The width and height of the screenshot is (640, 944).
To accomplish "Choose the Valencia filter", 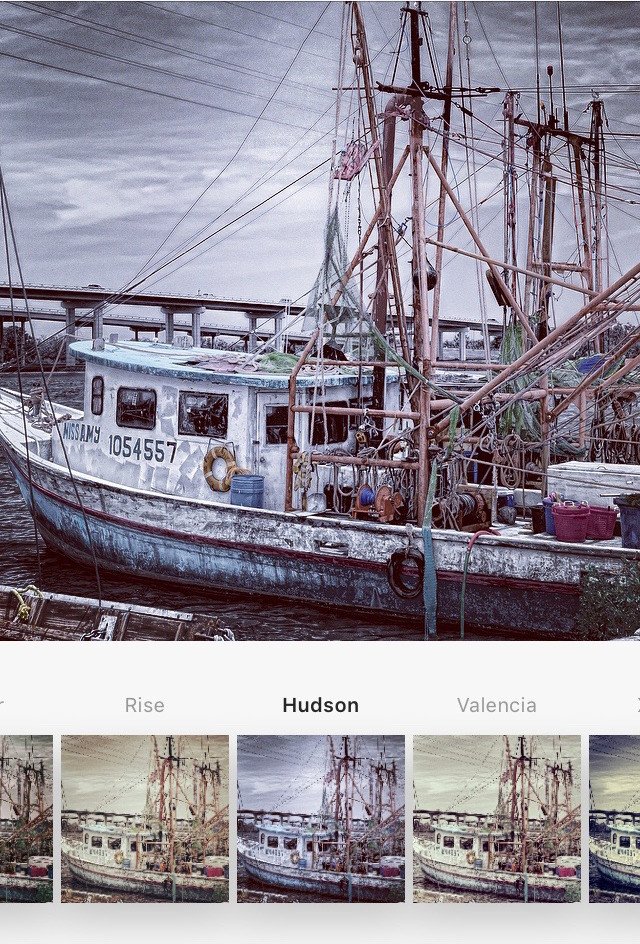I will tap(496, 818).
